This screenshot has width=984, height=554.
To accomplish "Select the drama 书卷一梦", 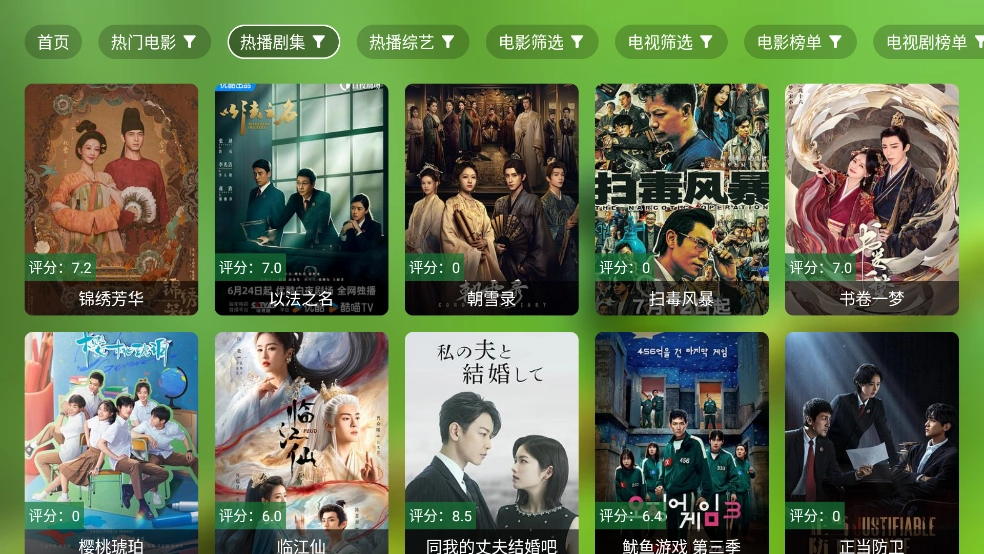I will [871, 199].
